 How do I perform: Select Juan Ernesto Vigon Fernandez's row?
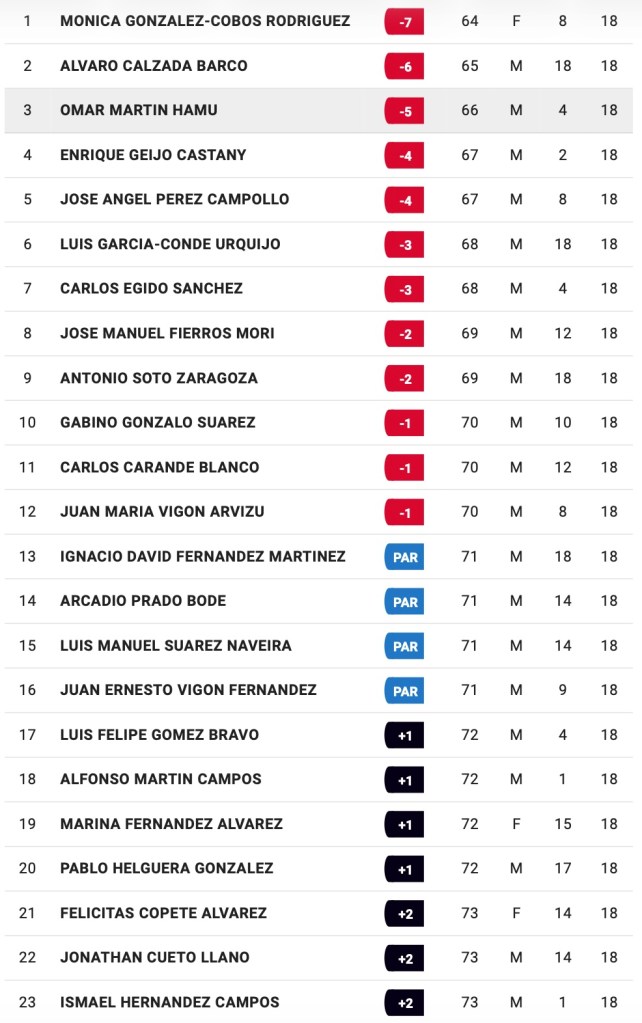click(x=188, y=690)
